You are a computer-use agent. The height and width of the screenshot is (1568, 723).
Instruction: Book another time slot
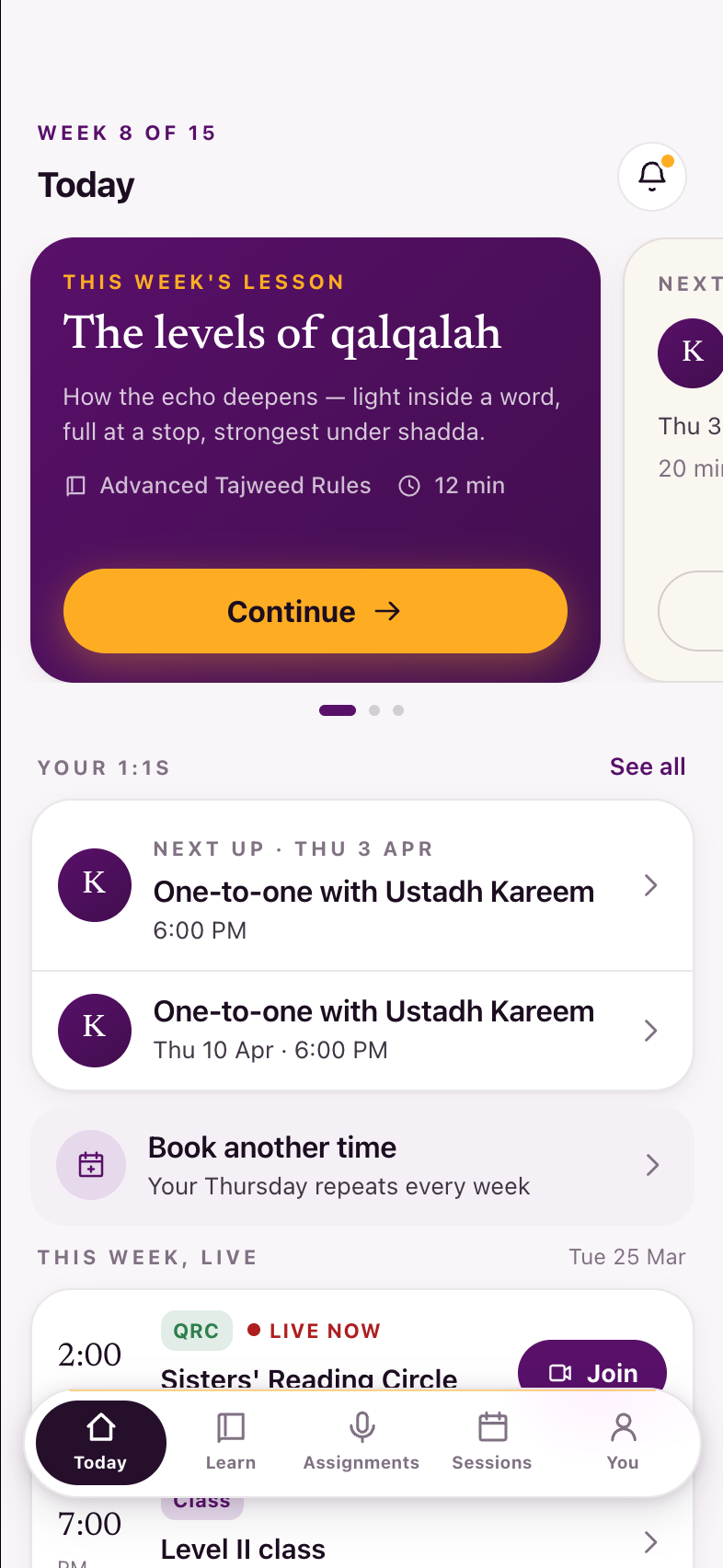point(362,1165)
